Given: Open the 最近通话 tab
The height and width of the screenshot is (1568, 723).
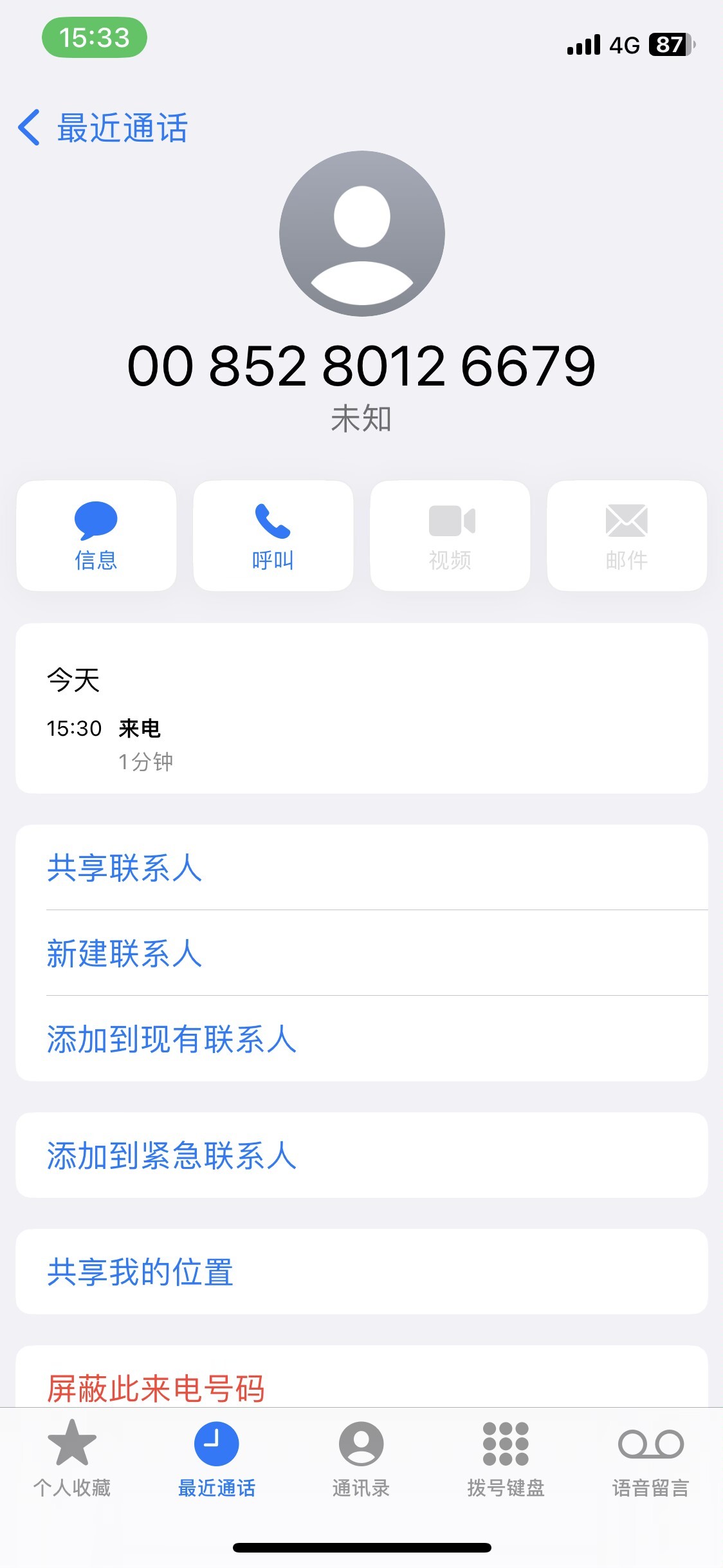Looking at the screenshot, I should (x=217, y=1459).
